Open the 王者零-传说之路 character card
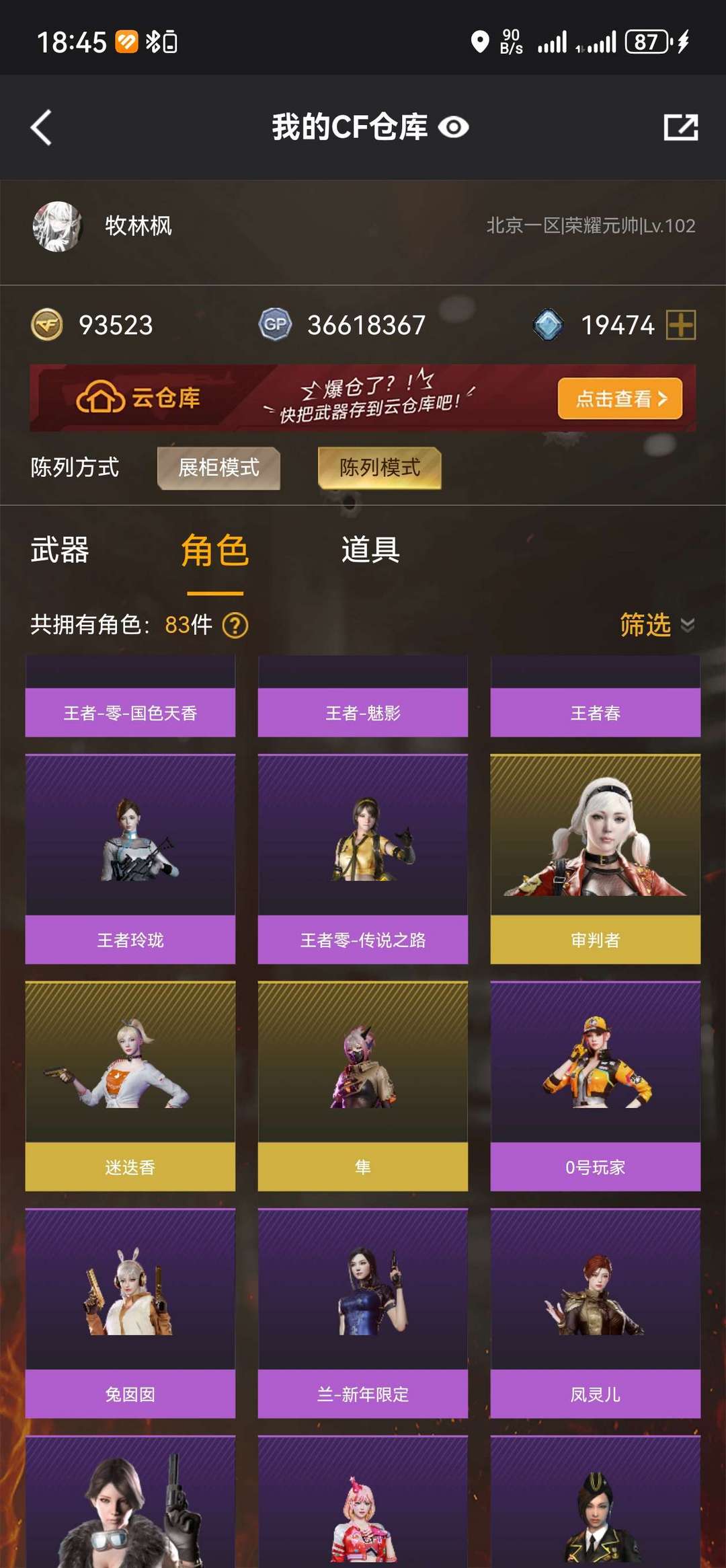The width and height of the screenshot is (726, 1568). tap(363, 859)
